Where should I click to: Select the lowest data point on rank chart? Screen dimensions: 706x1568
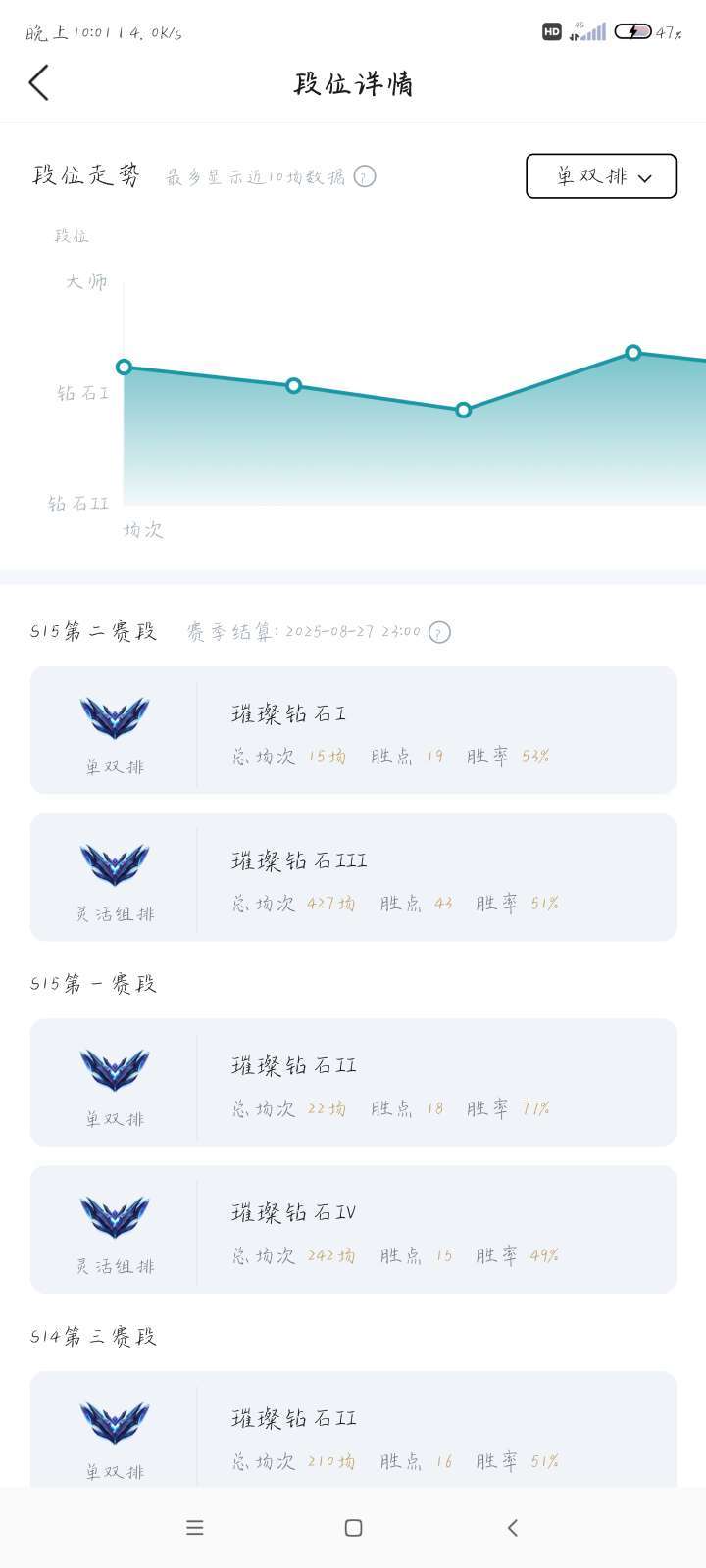coord(464,410)
